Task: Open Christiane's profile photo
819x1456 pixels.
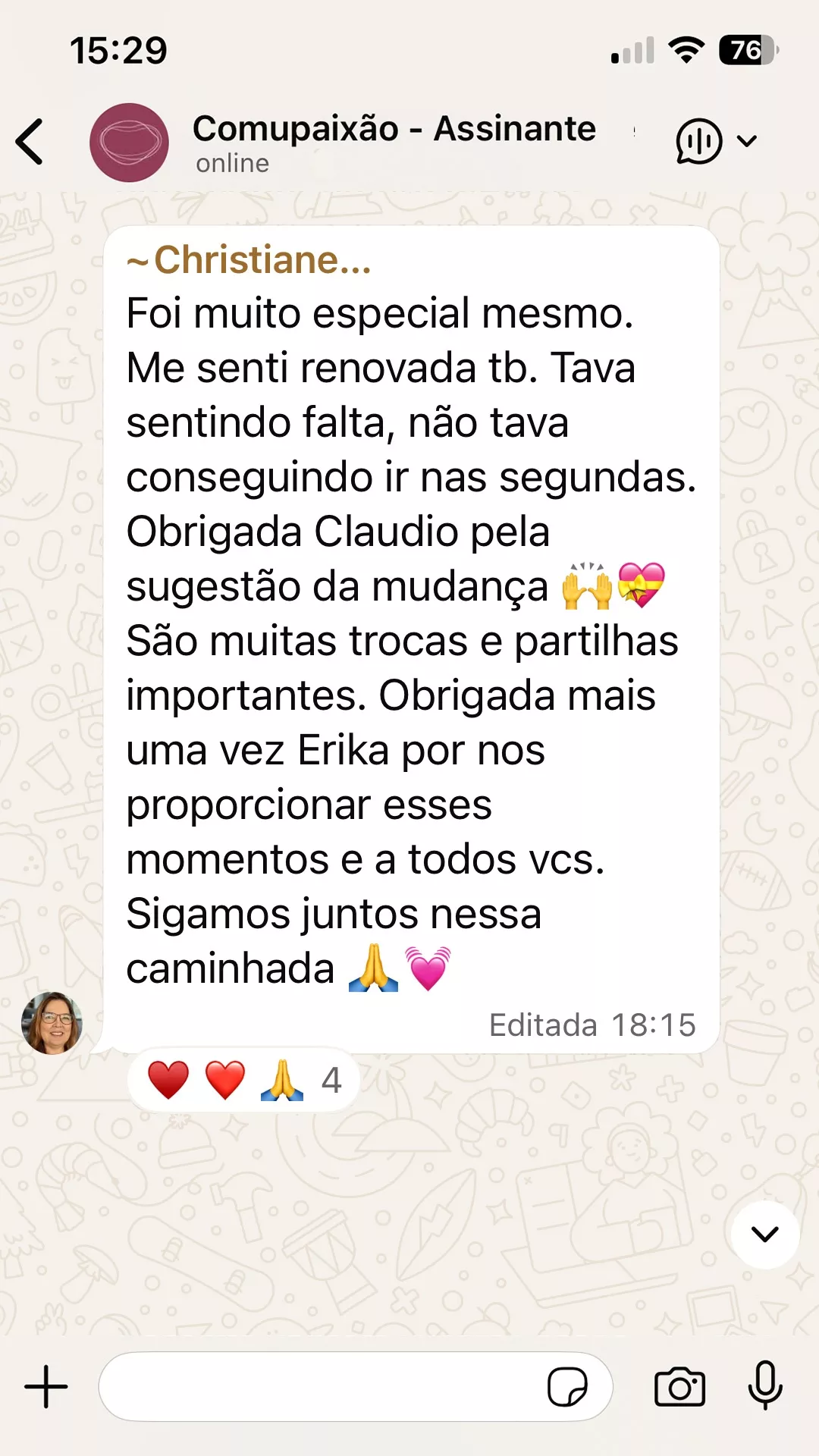Action: pyautogui.click(x=52, y=1023)
